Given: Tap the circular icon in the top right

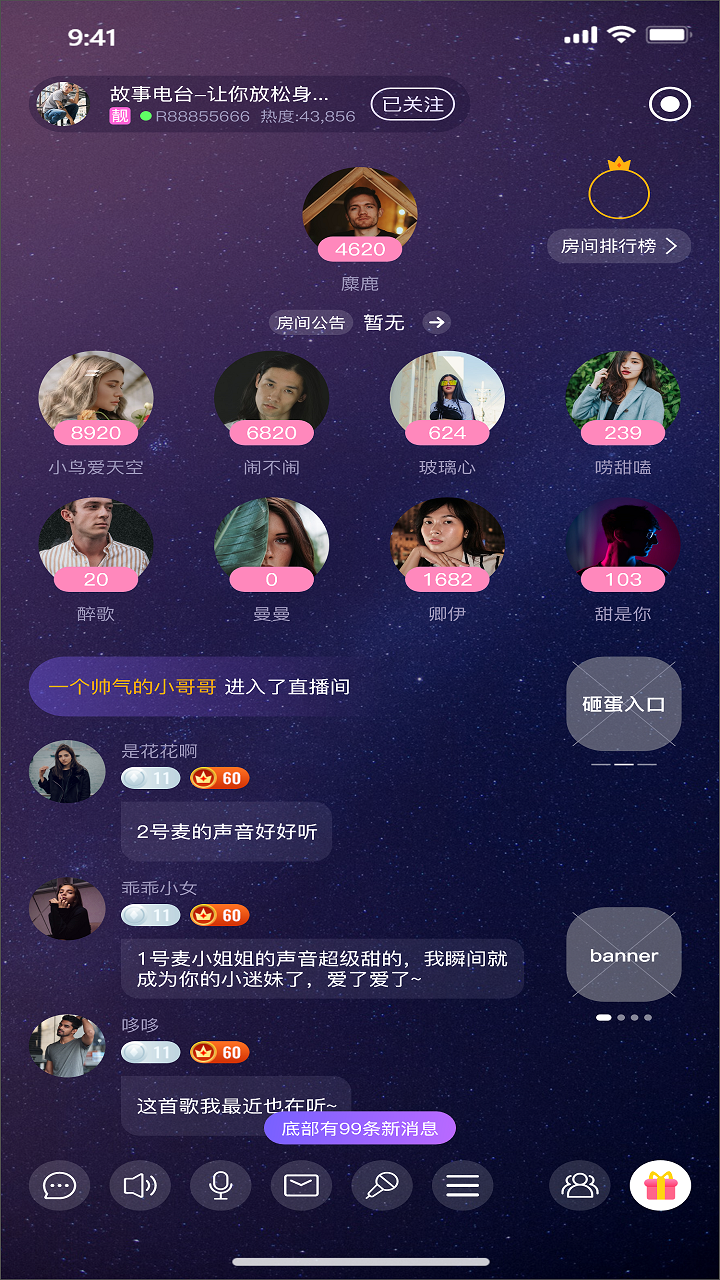Looking at the screenshot, I should point(669,104).
